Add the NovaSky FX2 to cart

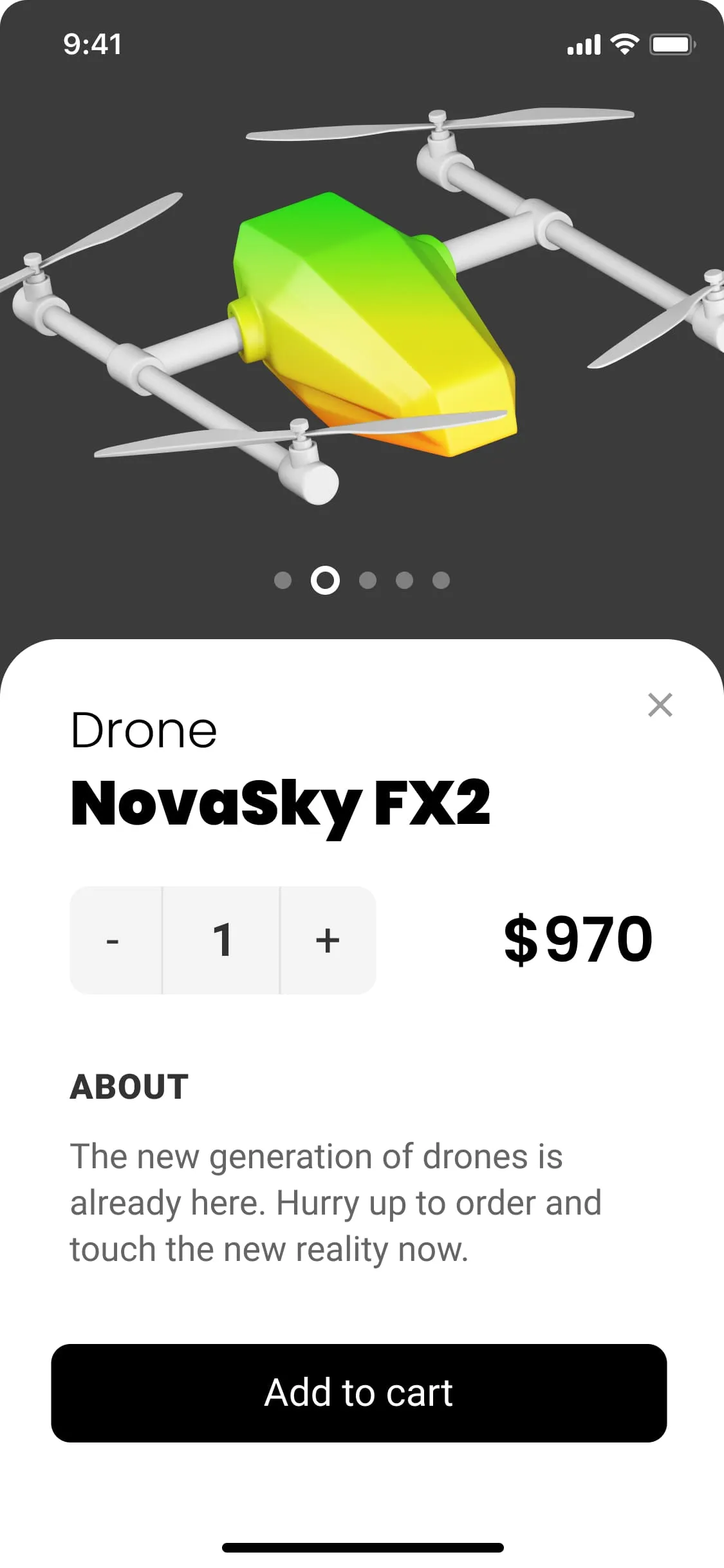[358, 1393]
